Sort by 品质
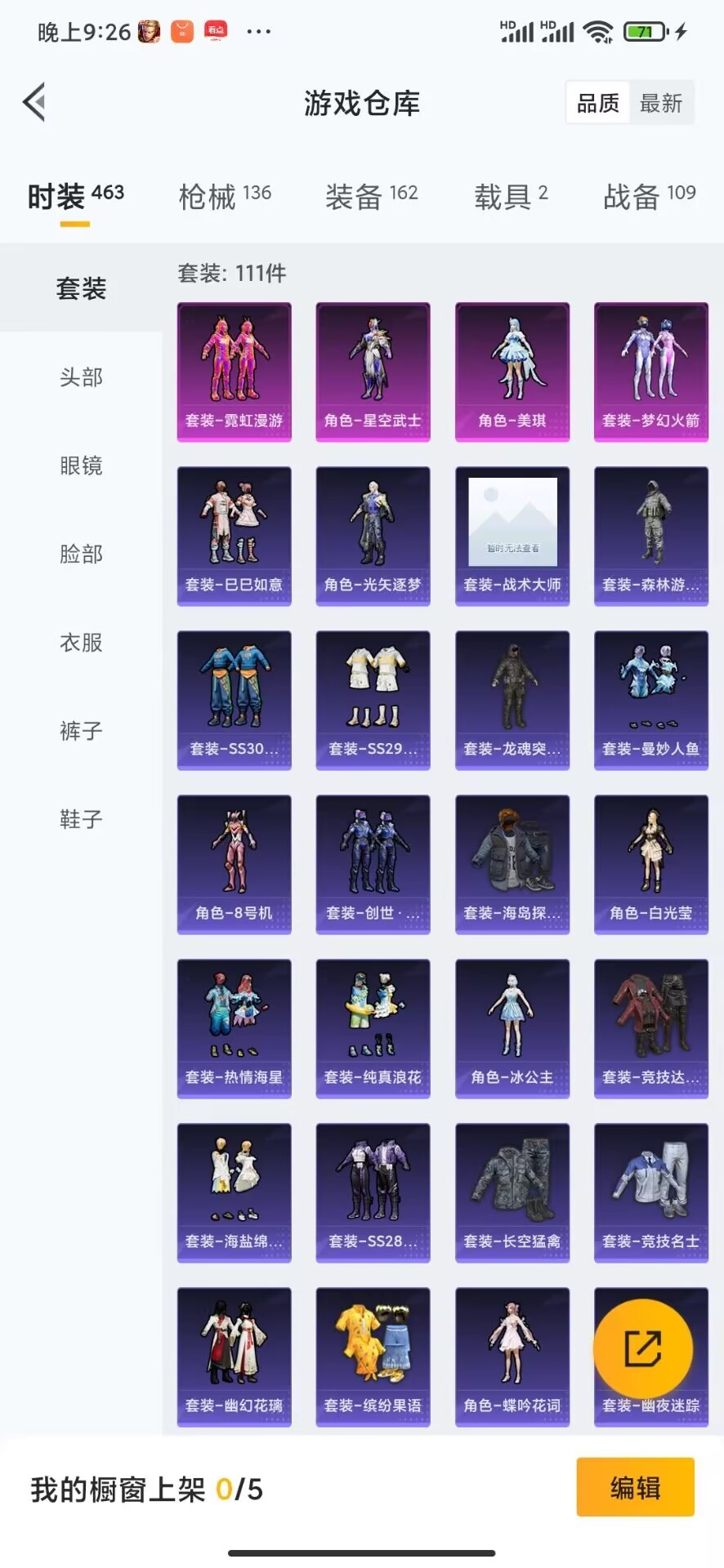This screenshot has height=1568, width=724. point(598,104)
